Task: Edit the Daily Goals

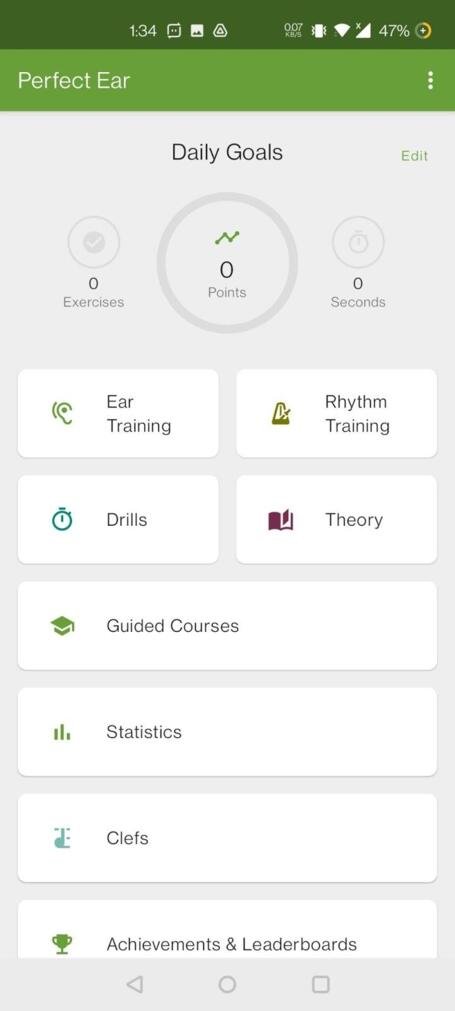Action: (414, 156)
